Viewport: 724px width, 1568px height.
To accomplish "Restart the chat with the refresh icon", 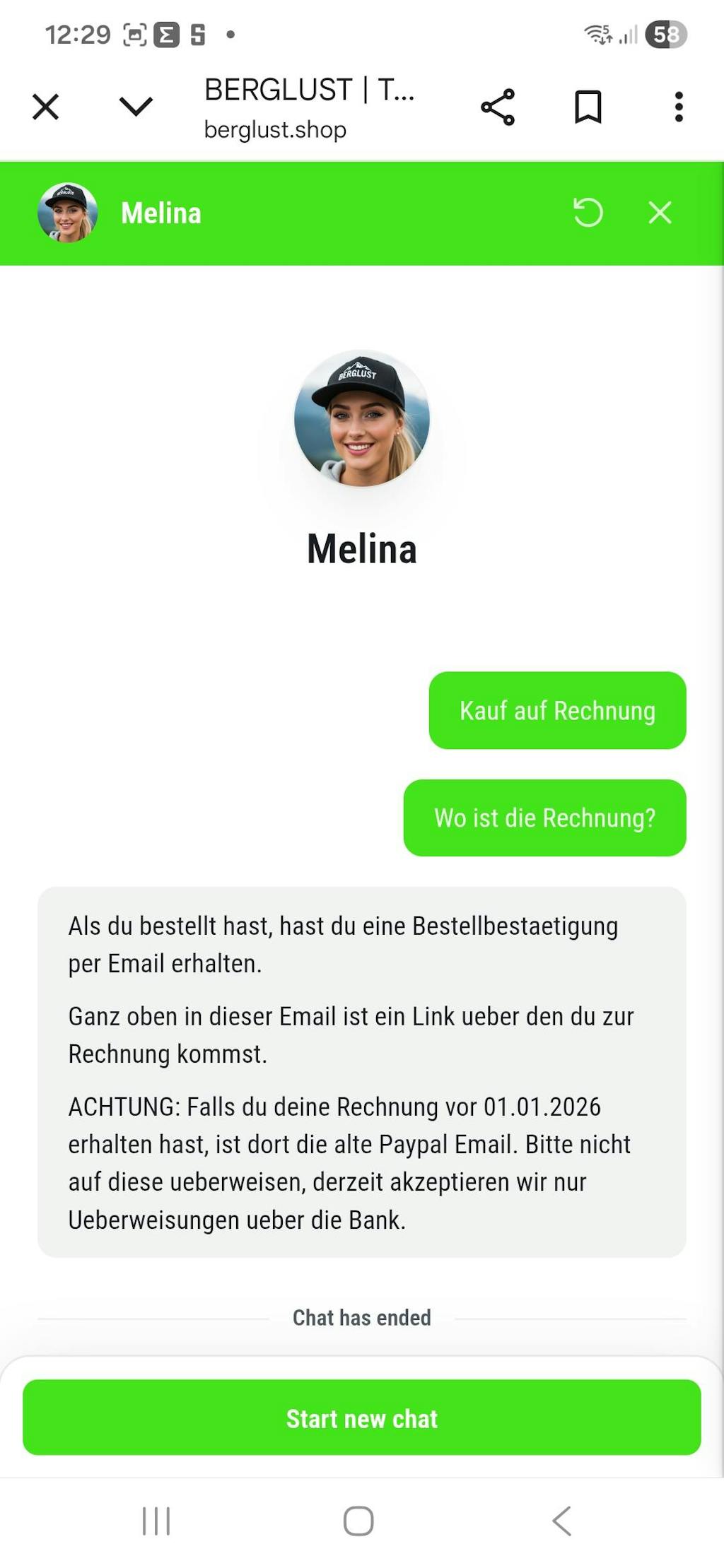I will pos(588,213).
